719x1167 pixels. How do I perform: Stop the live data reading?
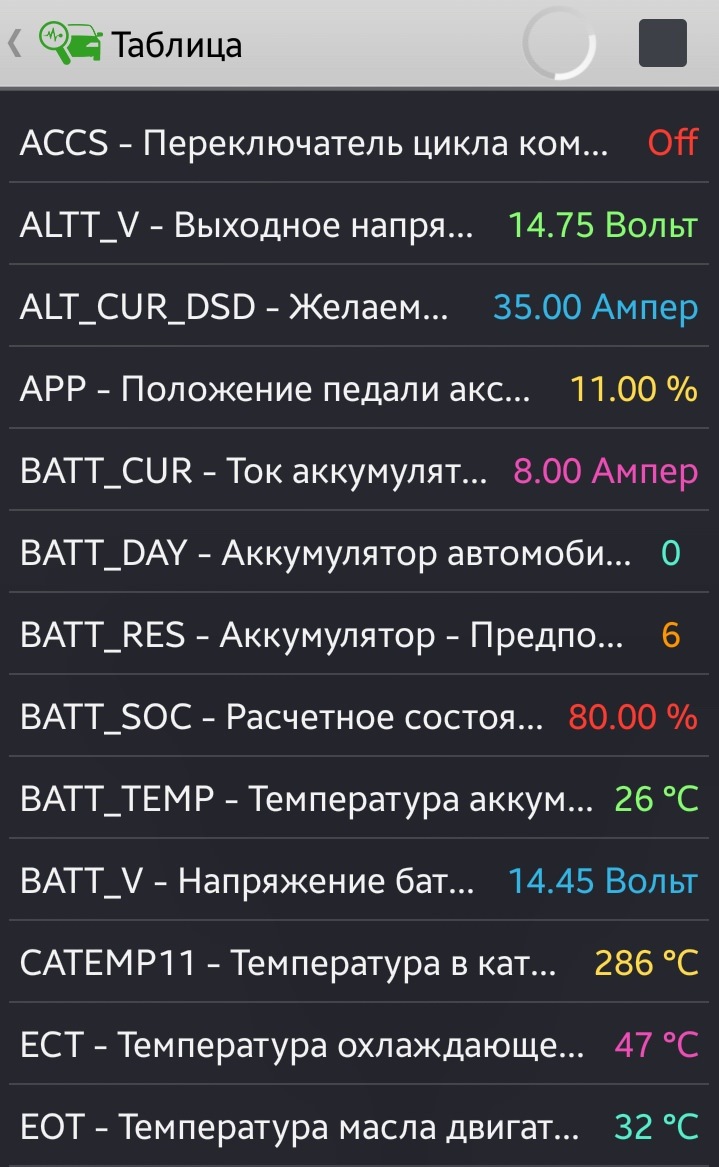coord(662,44)
